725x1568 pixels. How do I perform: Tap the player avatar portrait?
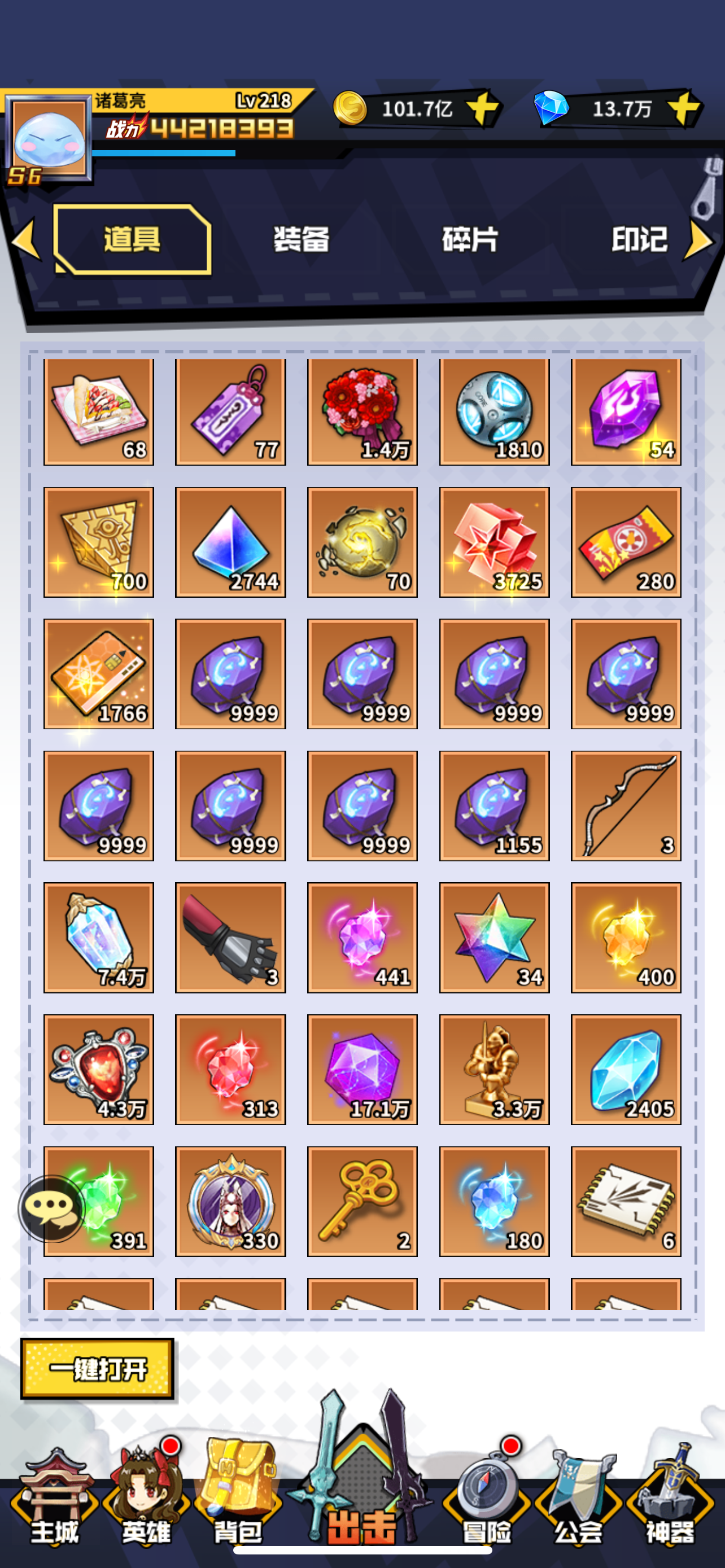(x=49, y=140)
